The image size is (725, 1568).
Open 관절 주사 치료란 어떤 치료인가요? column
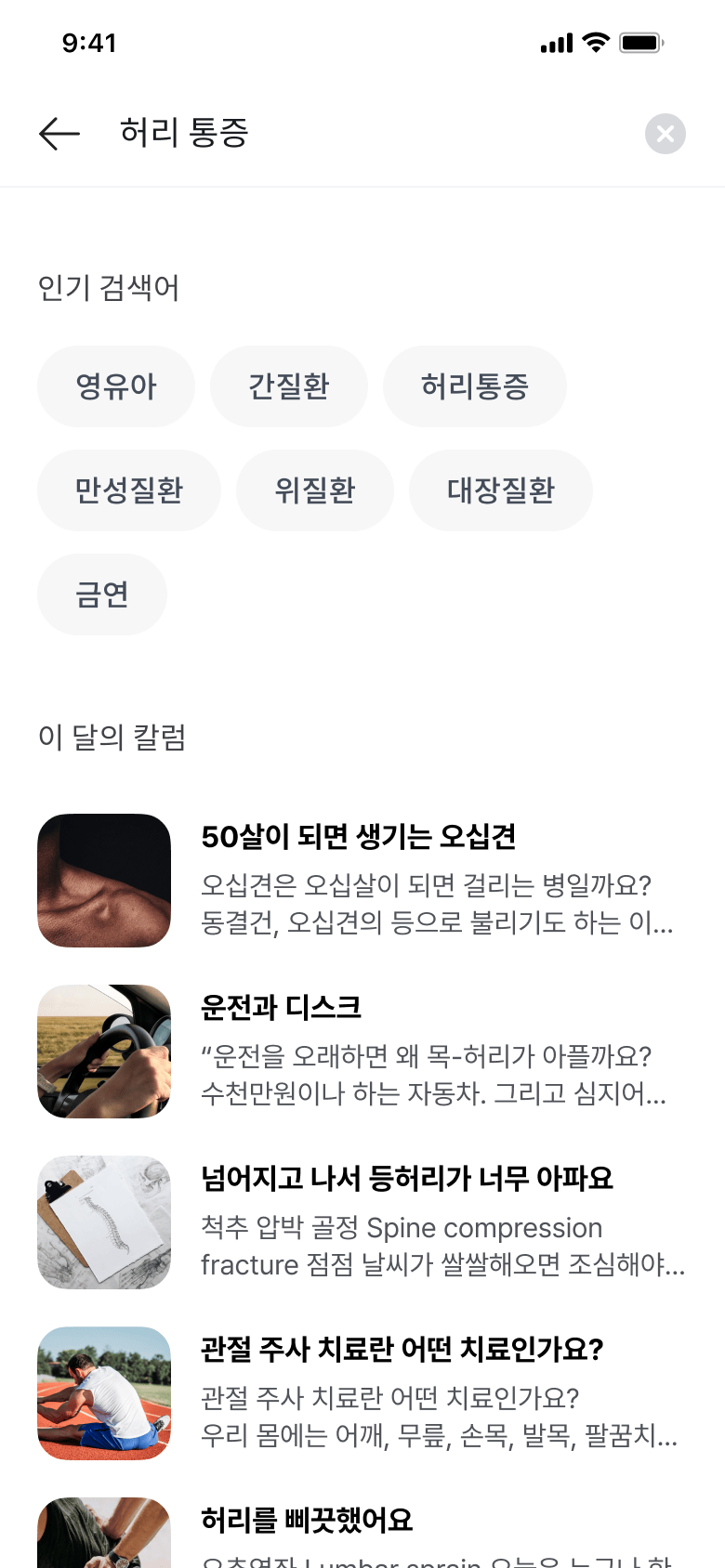pyautogui.click(x=402, y=1350)
